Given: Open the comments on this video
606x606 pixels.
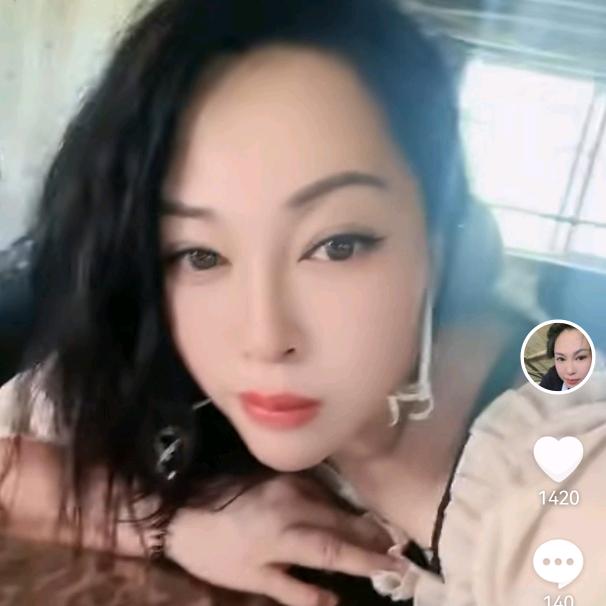Looking at the screenshot, I should pos(557,564).
